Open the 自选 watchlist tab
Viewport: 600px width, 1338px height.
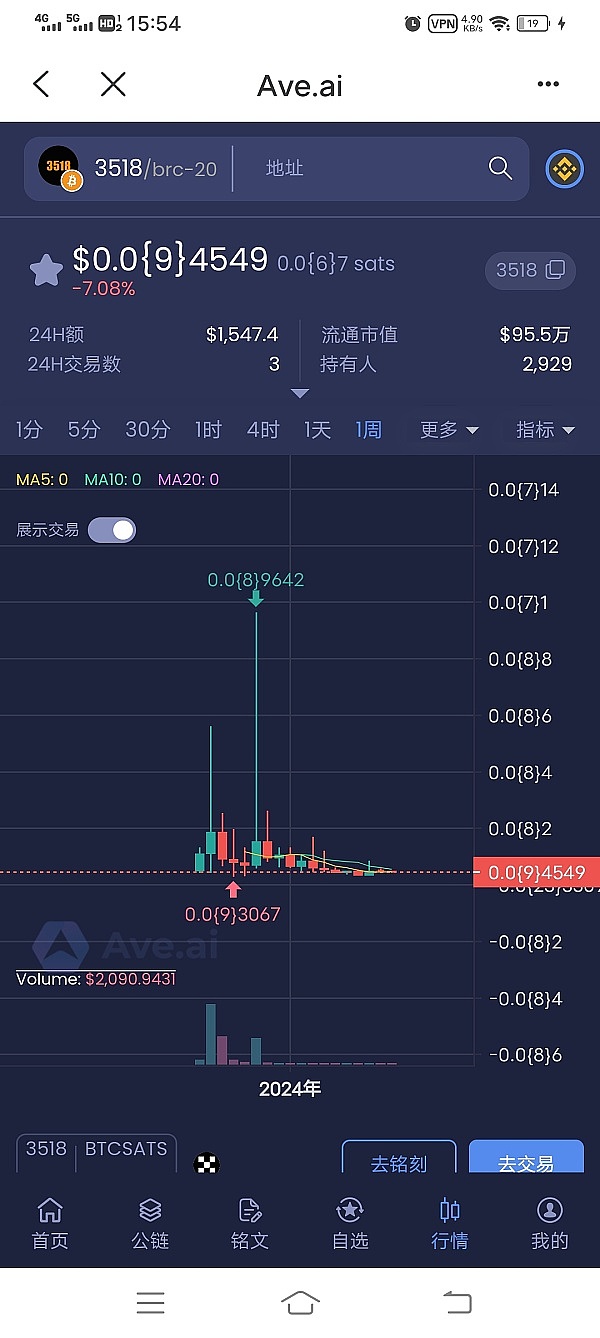point(350,1224)
